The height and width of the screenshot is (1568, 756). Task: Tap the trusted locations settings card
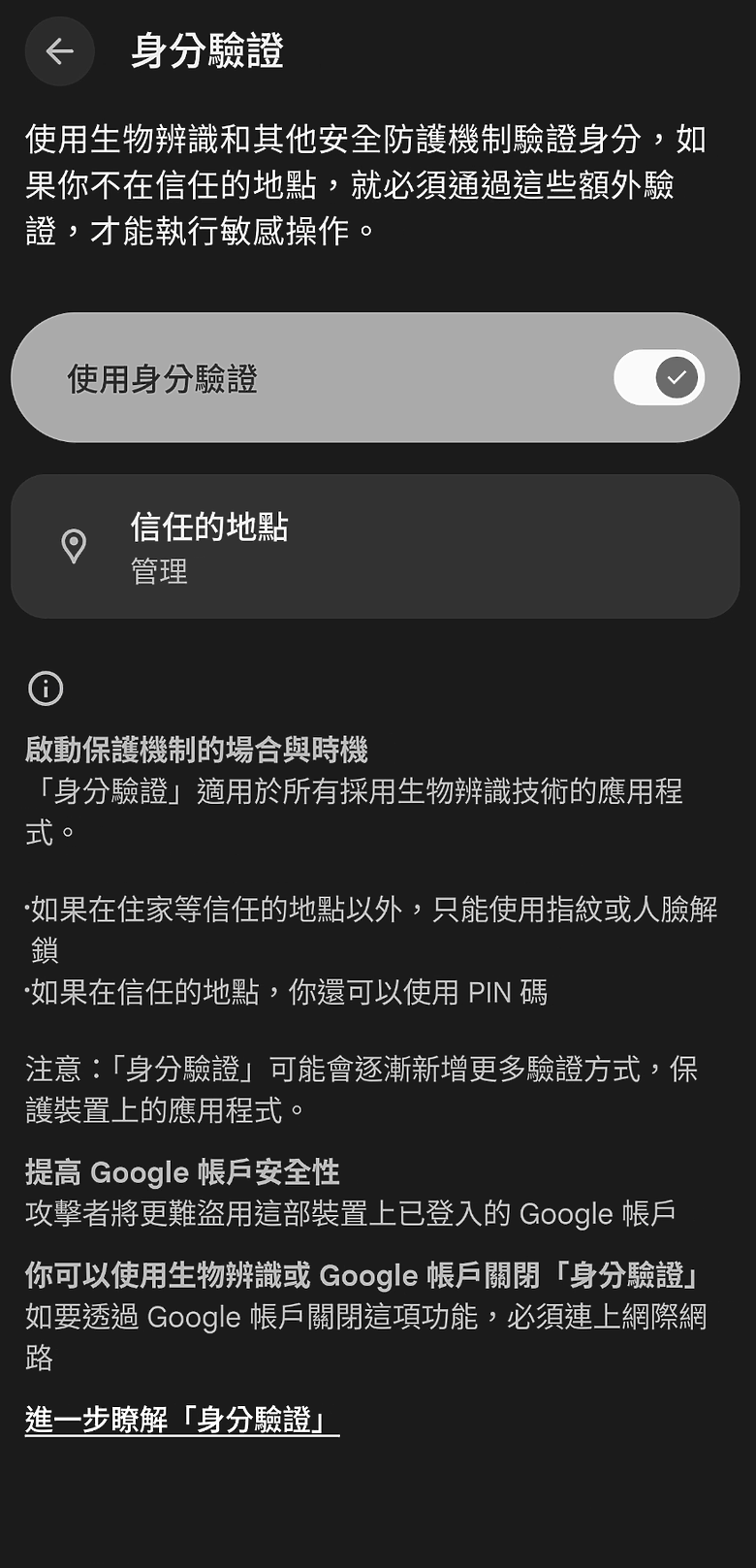coord(378,546)
